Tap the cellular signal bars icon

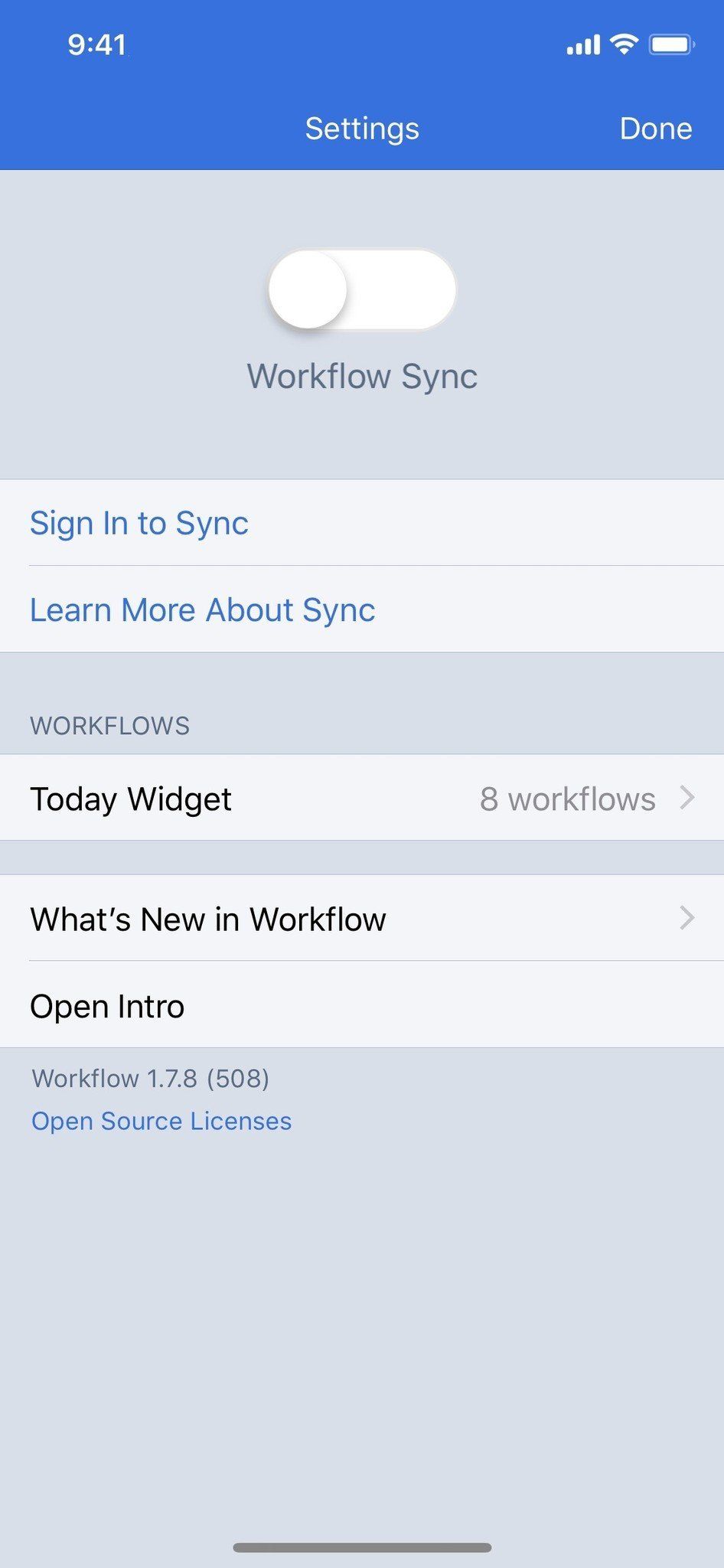pos(584,44)
